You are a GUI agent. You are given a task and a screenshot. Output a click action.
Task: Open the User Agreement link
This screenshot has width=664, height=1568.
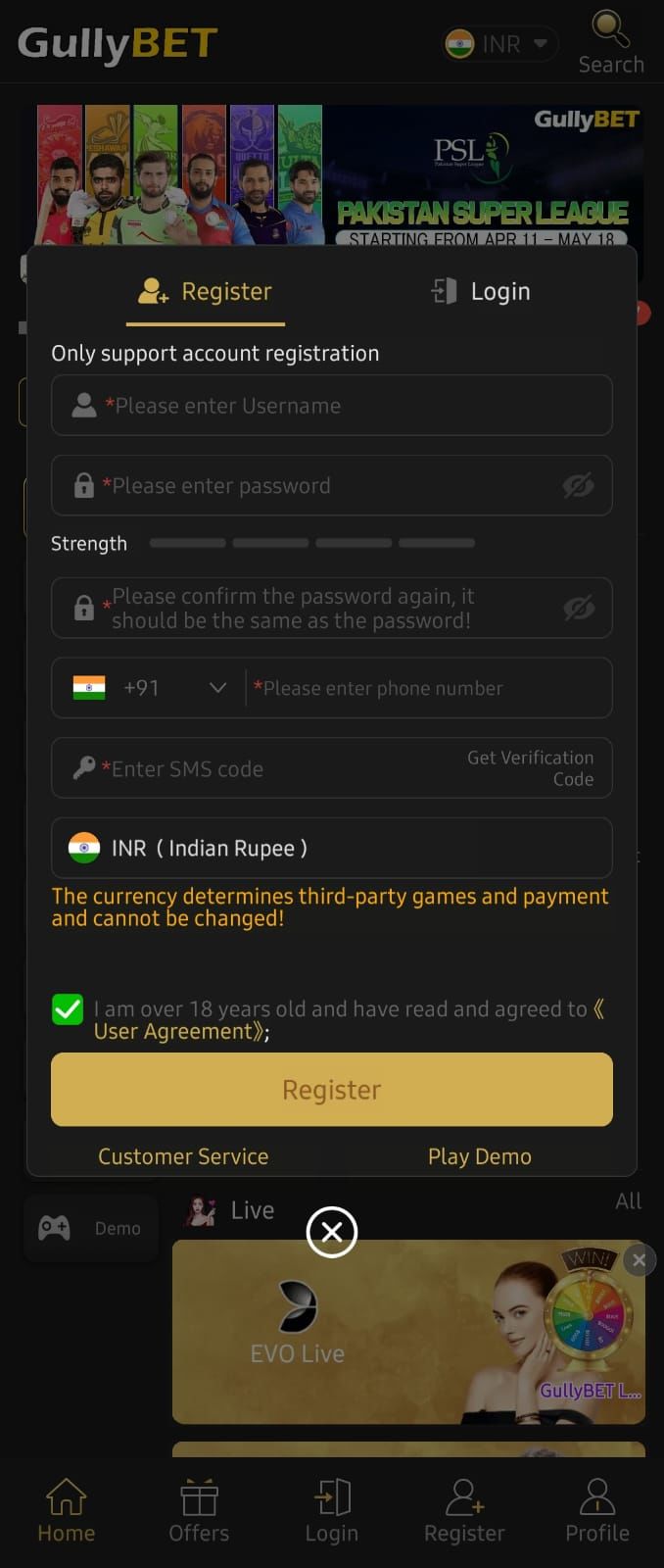(x=176, y=1032)
